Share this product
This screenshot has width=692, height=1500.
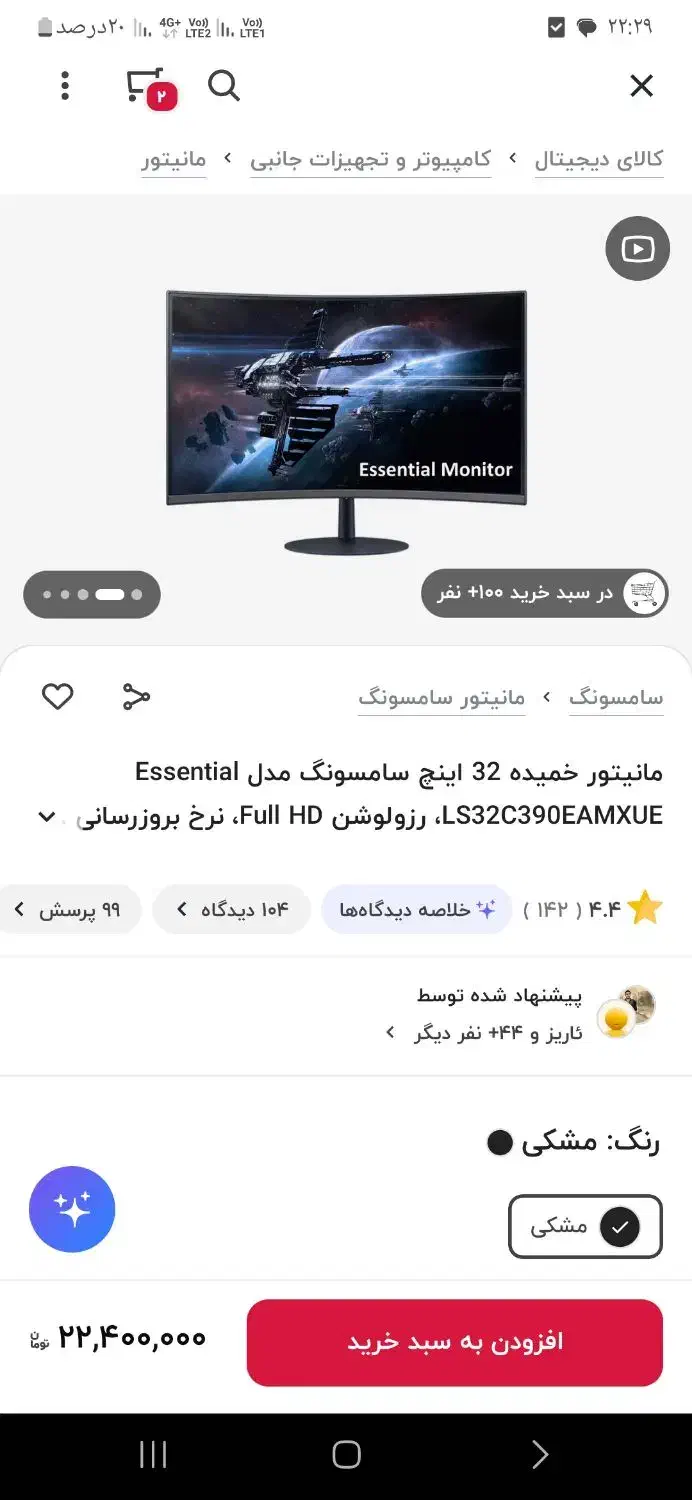pos(136,696)
